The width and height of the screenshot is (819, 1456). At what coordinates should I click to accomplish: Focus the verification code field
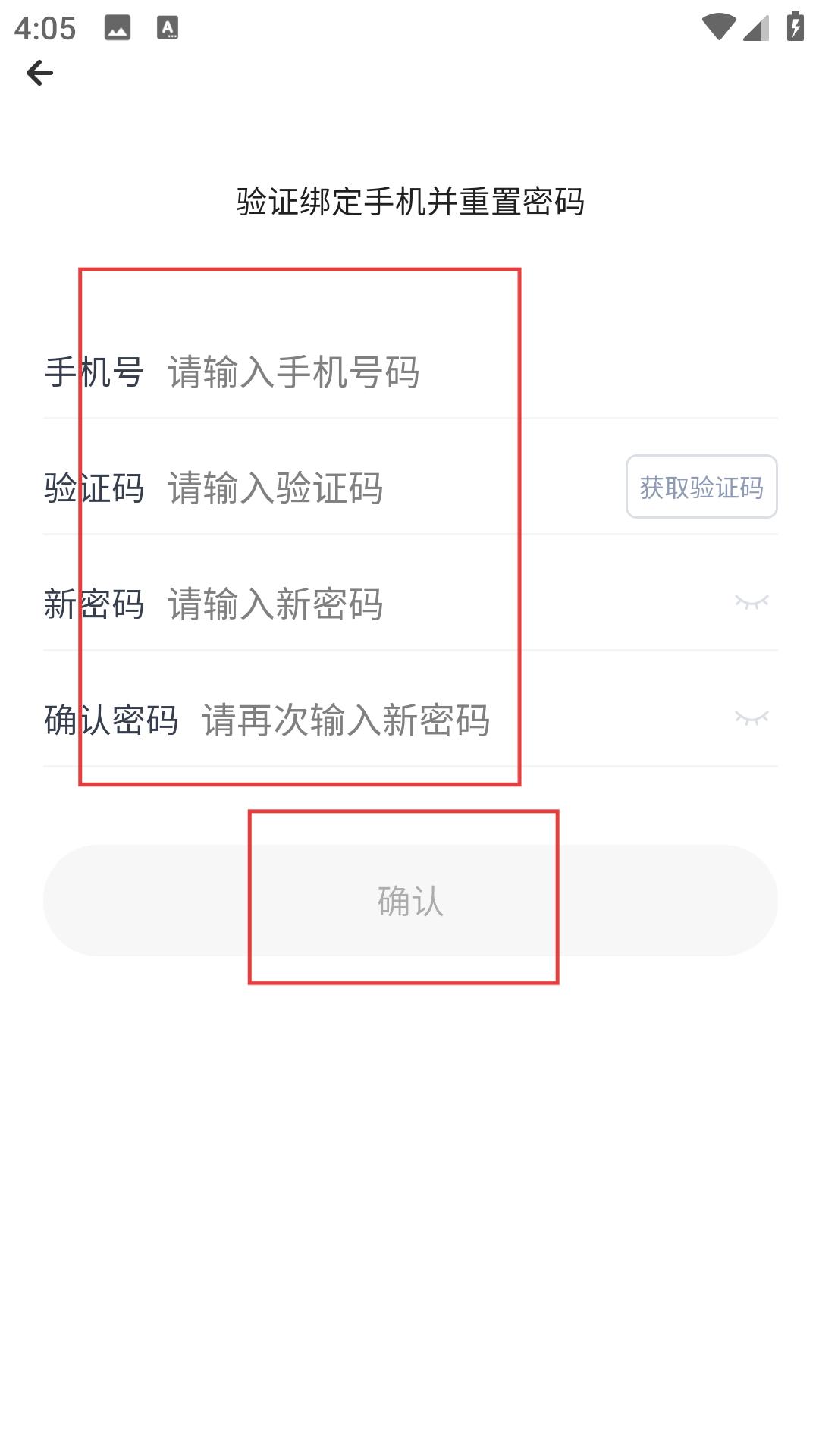click(391, 488)
